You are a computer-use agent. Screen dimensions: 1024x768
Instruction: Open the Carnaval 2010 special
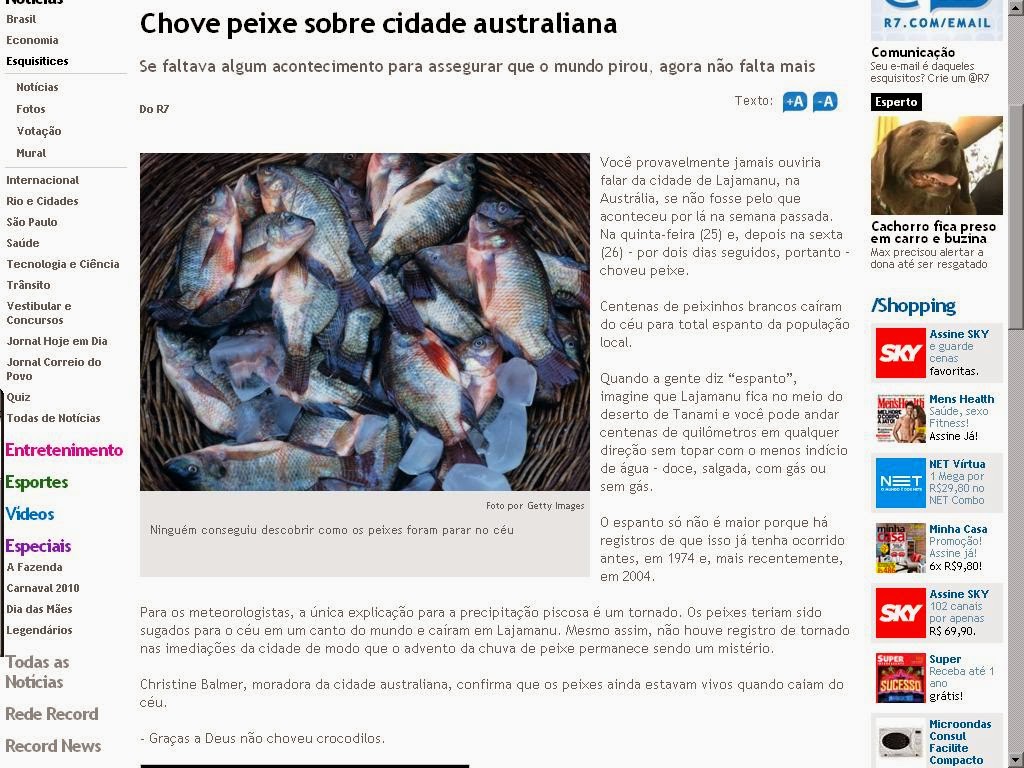click(43, 588)
